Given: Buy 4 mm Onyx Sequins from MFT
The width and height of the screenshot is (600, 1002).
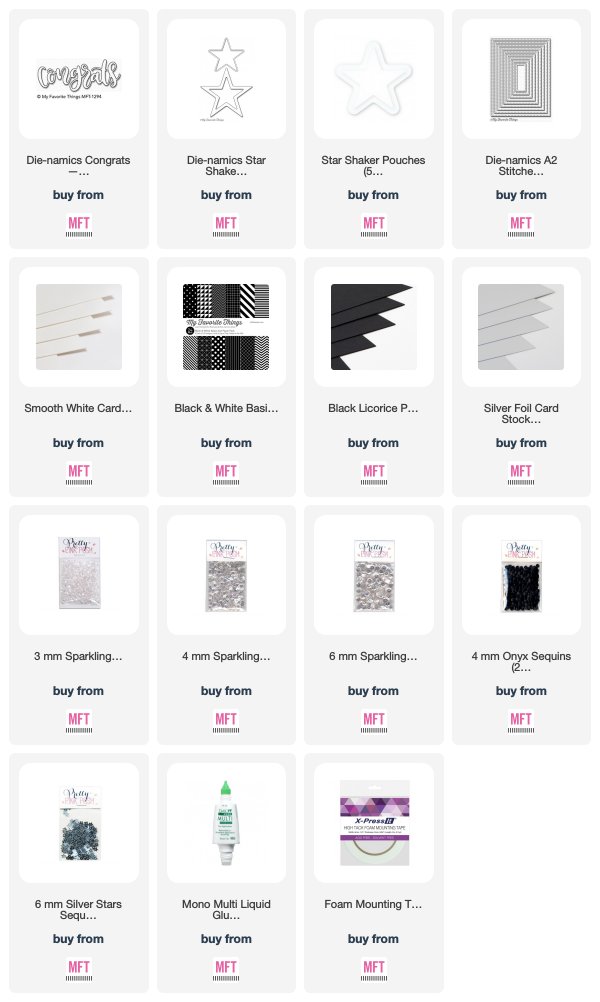Looking at the screenshot, I should pos(521,720).
